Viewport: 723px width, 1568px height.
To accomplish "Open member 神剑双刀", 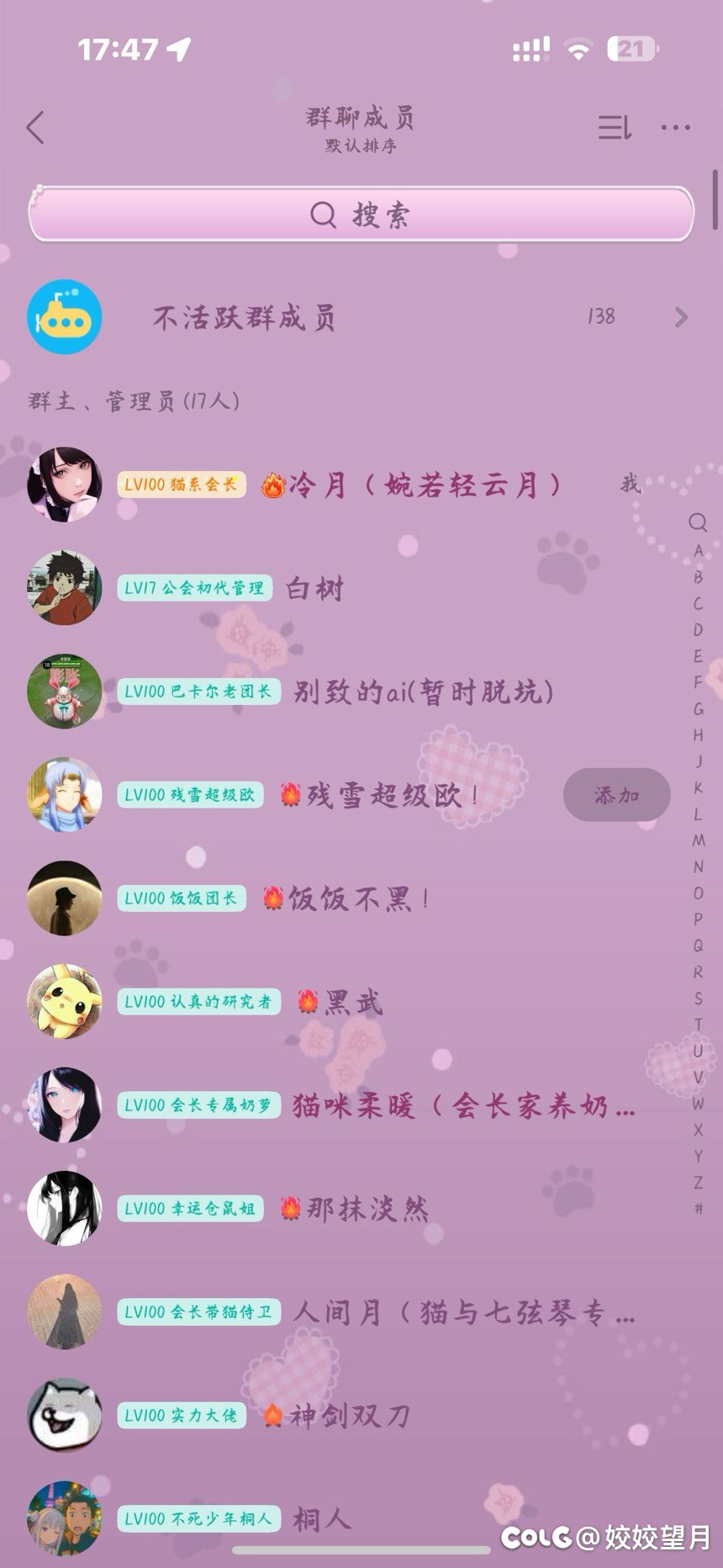I will click(349, 1416).
